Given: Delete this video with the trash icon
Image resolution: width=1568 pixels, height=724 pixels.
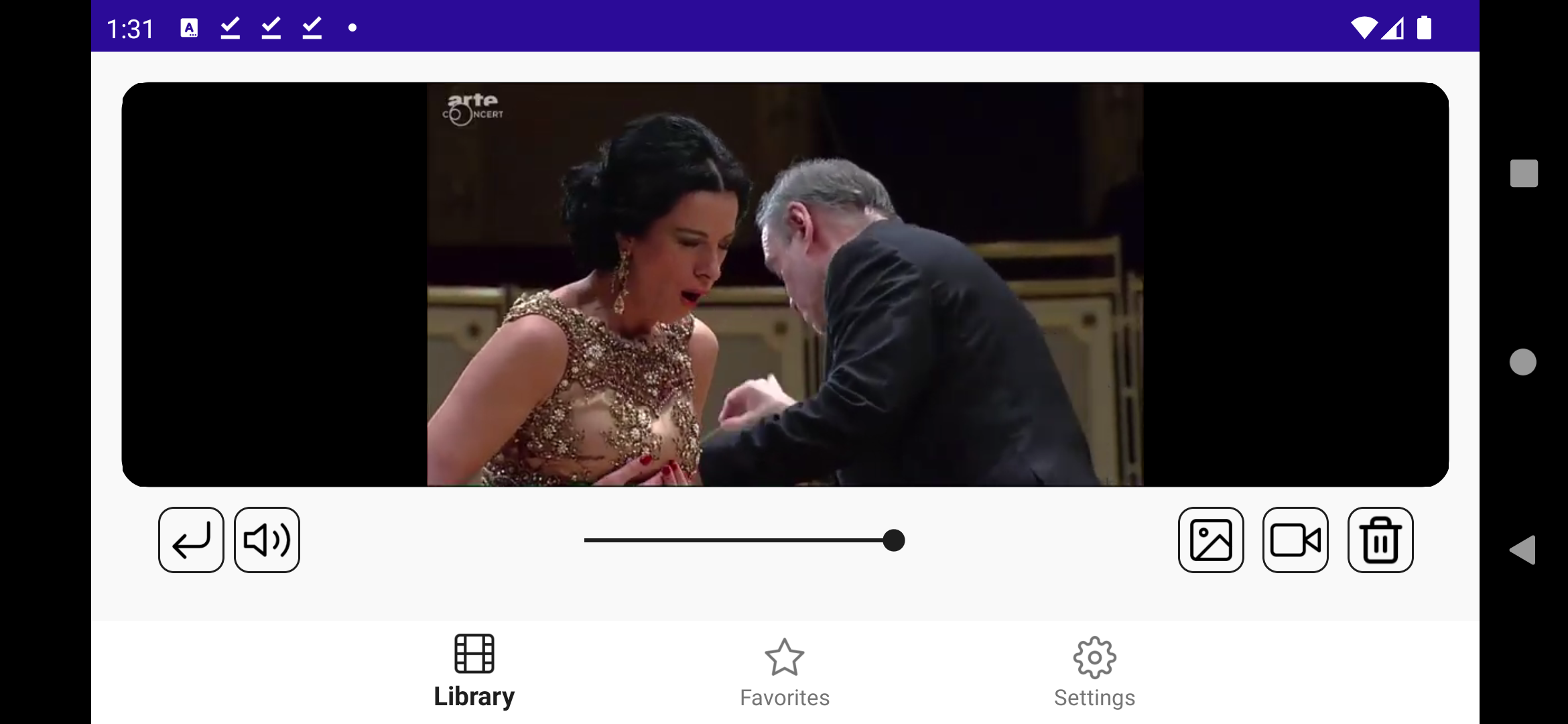Looking at the screenshot, I should tap(1380, 540).
